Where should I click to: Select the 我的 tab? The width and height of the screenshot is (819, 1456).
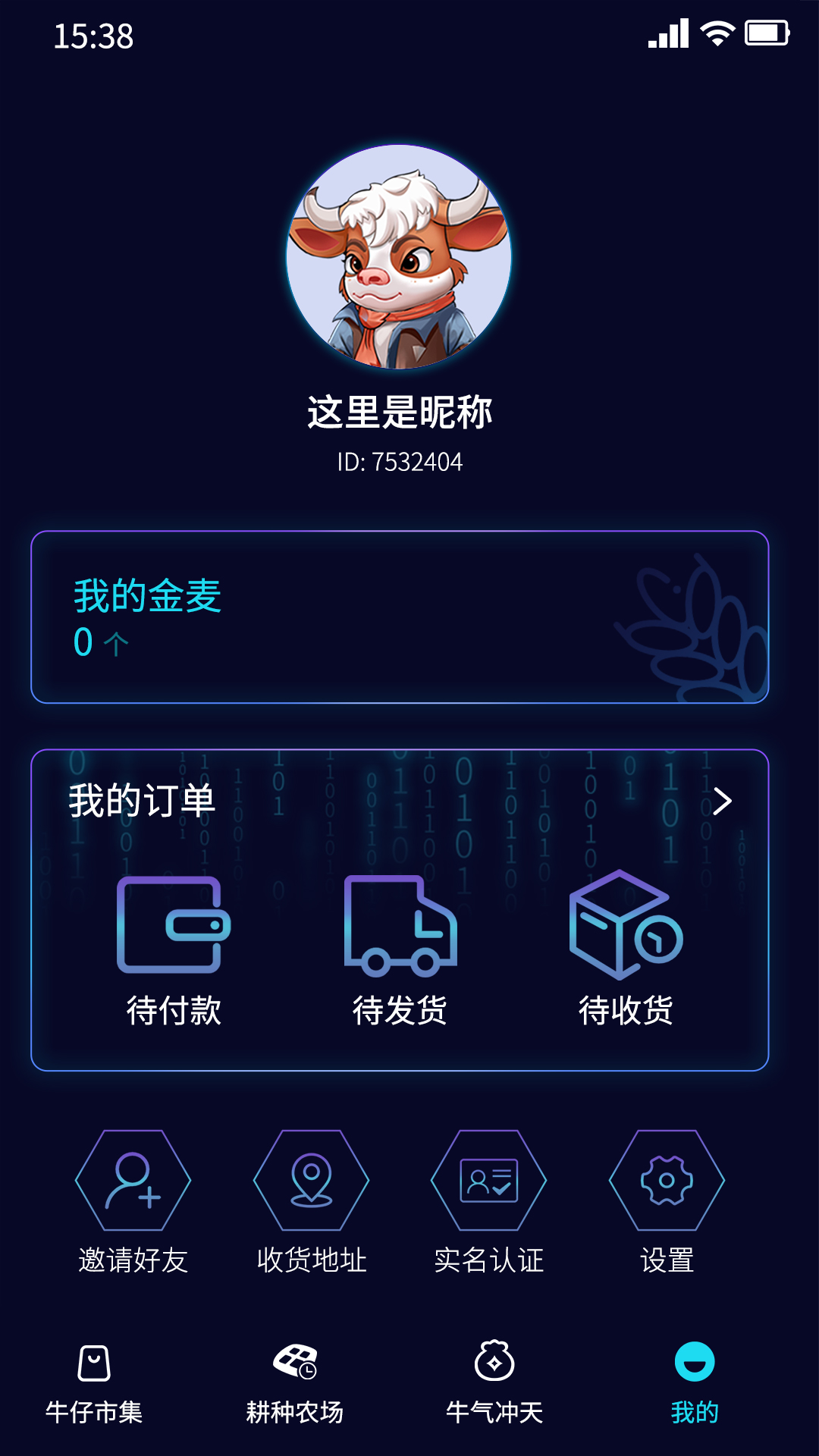695,1383
